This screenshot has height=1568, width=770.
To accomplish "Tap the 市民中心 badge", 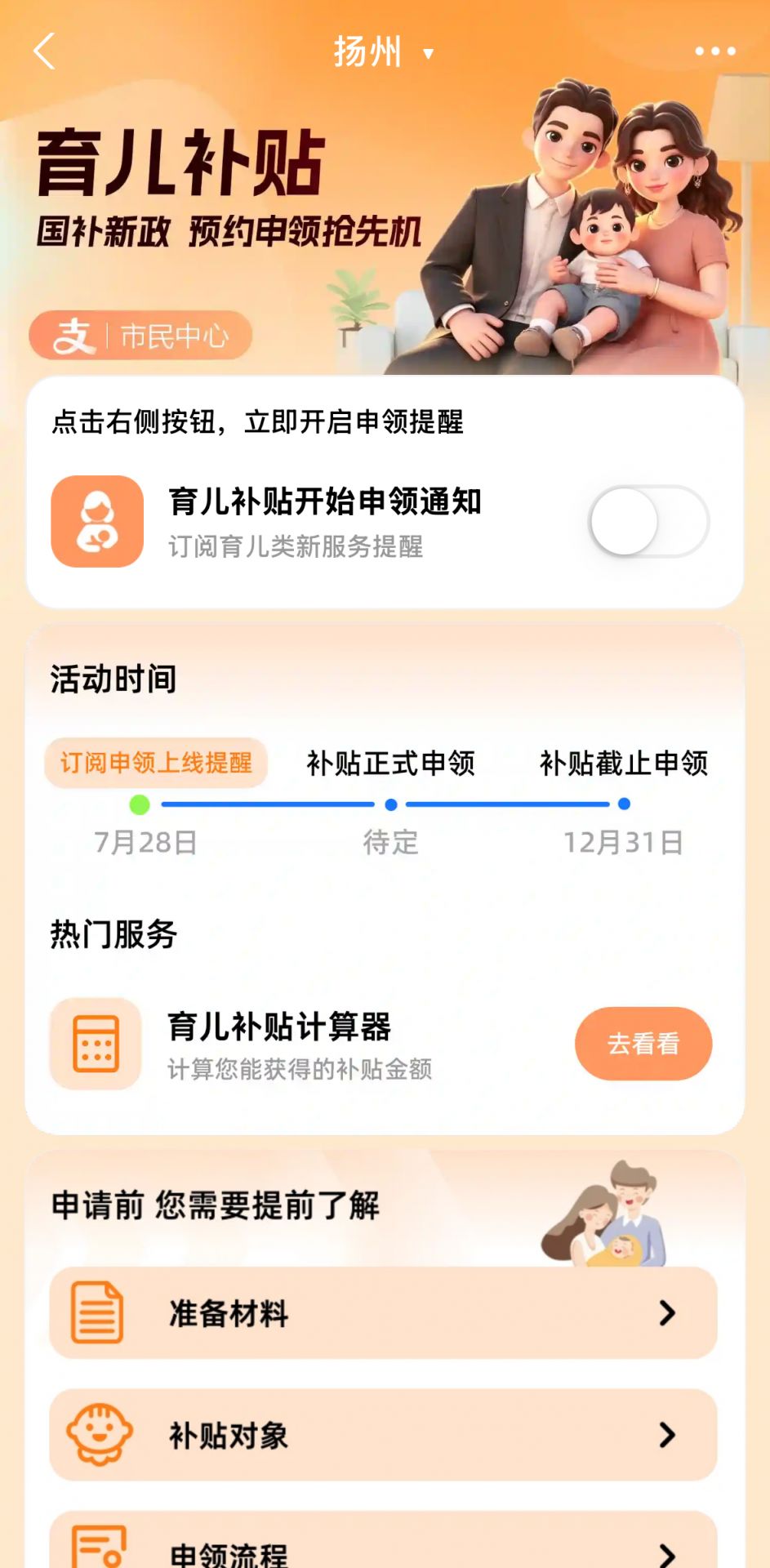I will point(140,336).
